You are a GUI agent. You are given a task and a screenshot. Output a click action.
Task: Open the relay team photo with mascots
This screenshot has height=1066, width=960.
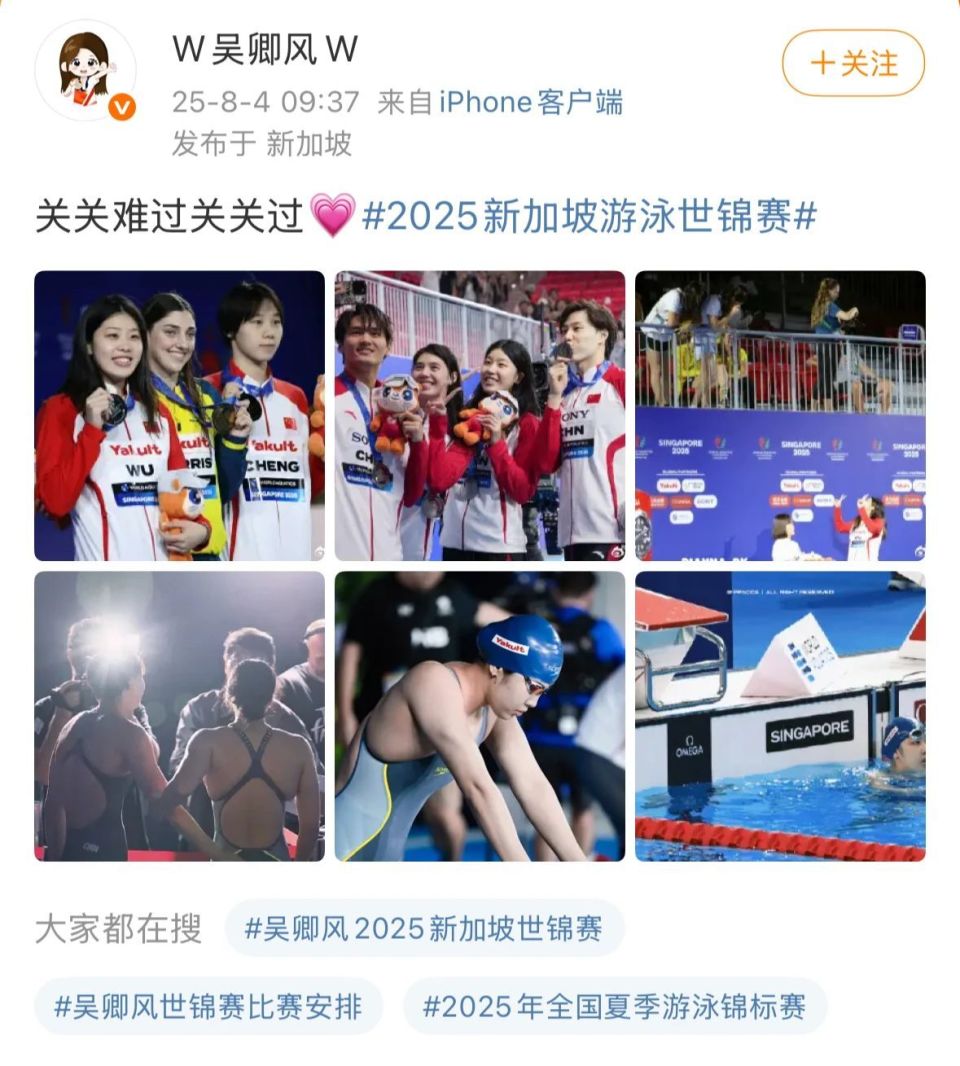coord(480,415)
